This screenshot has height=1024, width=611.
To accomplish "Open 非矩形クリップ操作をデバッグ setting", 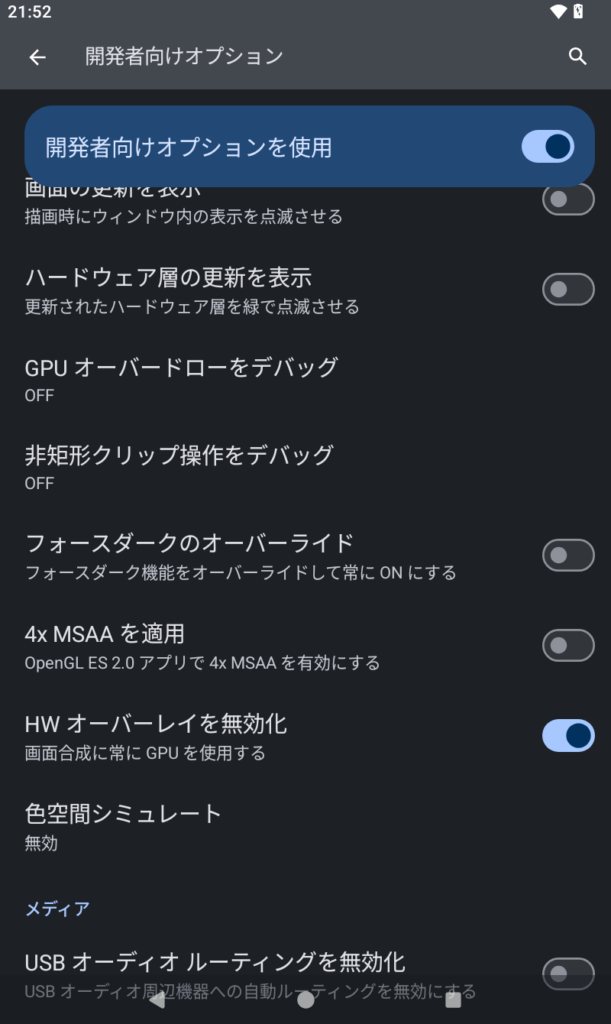I will 180,467.
